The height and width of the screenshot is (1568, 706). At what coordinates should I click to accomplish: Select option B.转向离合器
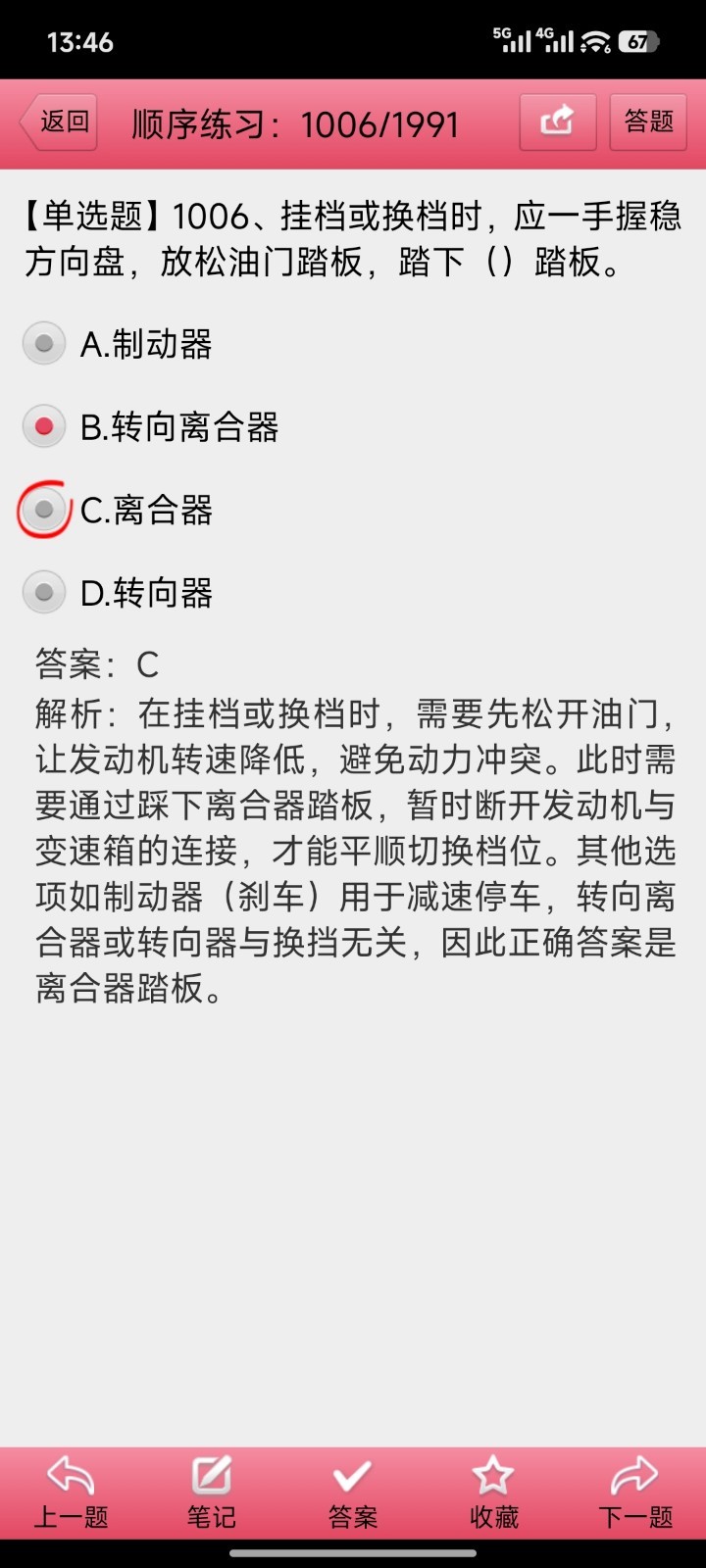44,427
